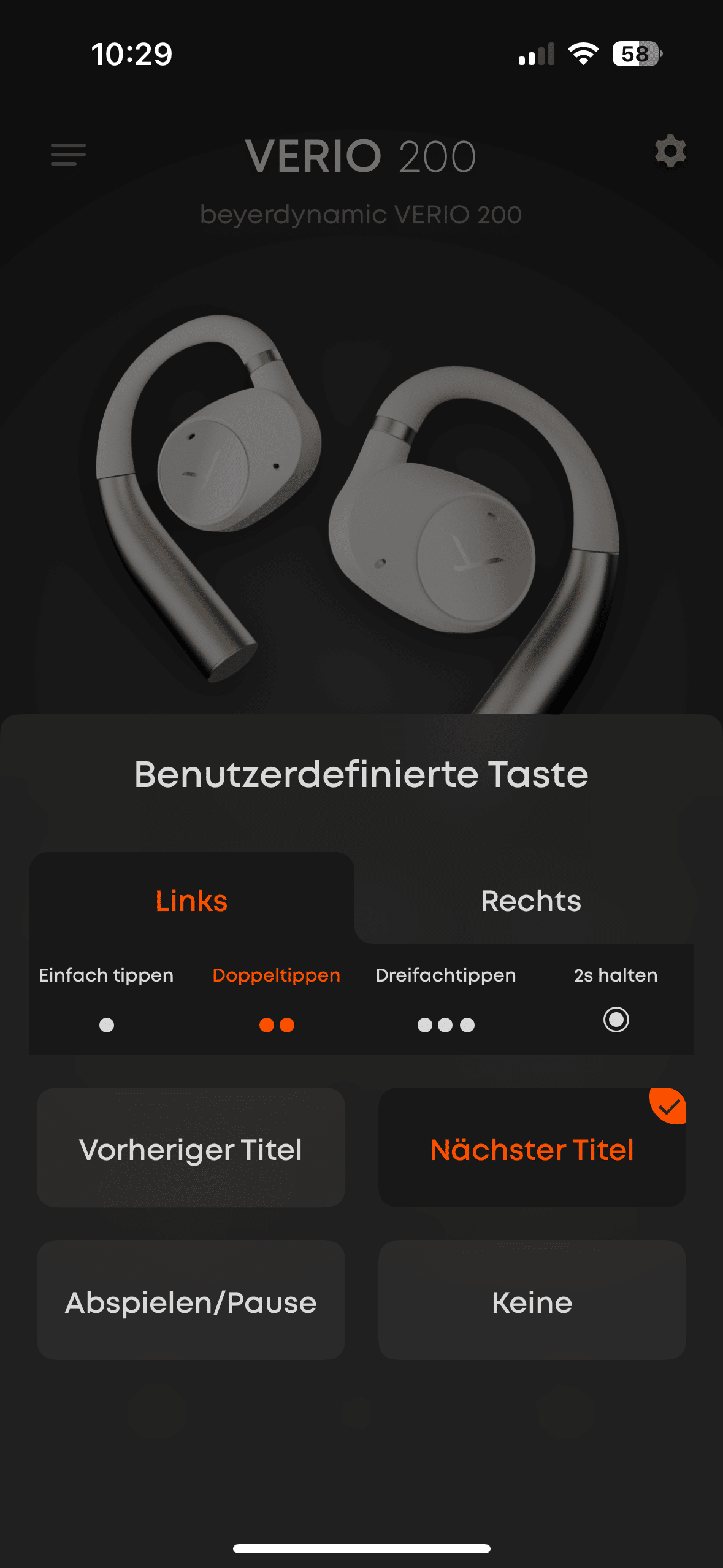
Task: Switch to the Rechts tab
Action: (530, 901)
